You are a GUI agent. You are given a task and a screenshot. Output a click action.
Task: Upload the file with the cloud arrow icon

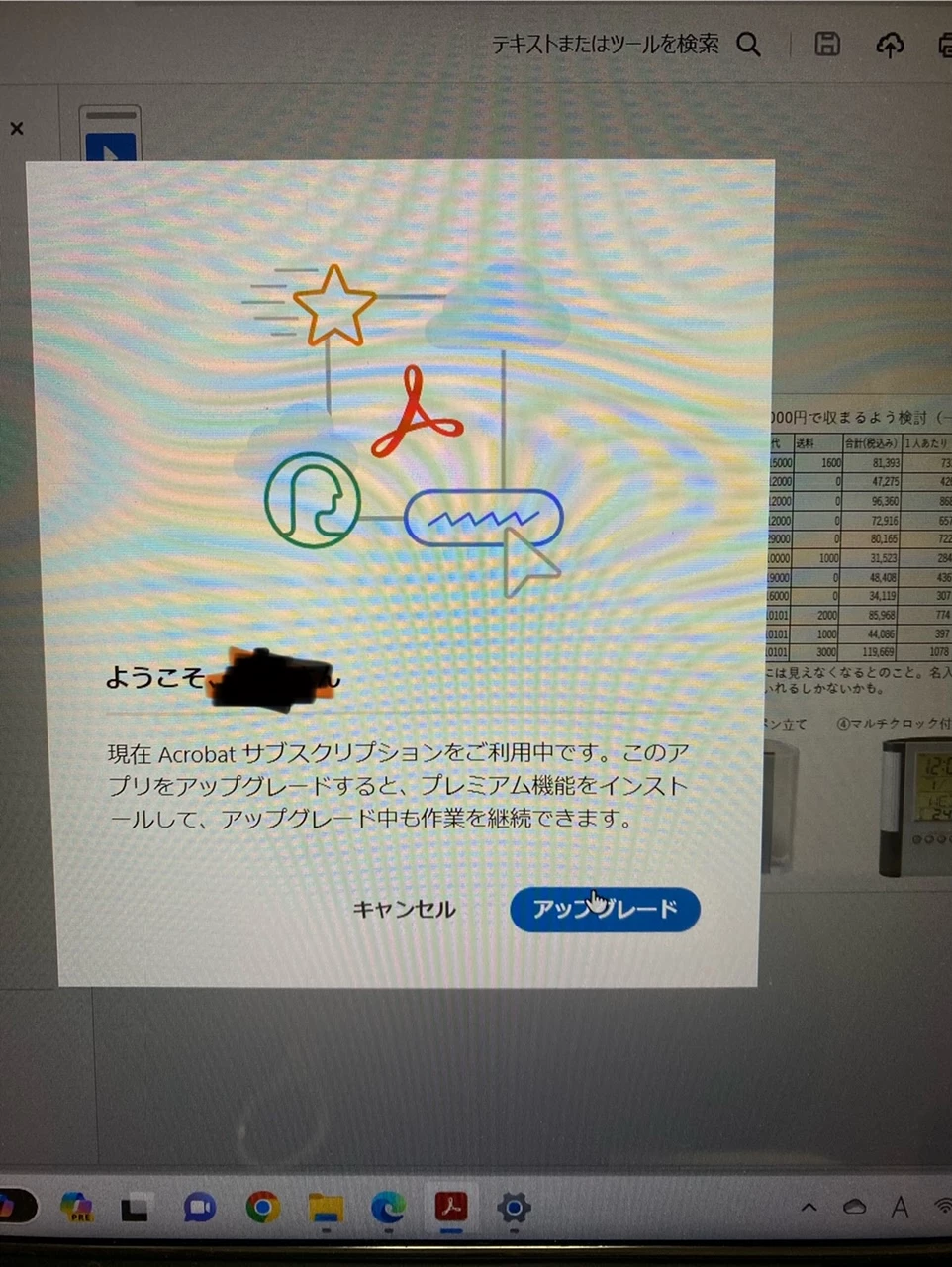[x=890, y=45]
